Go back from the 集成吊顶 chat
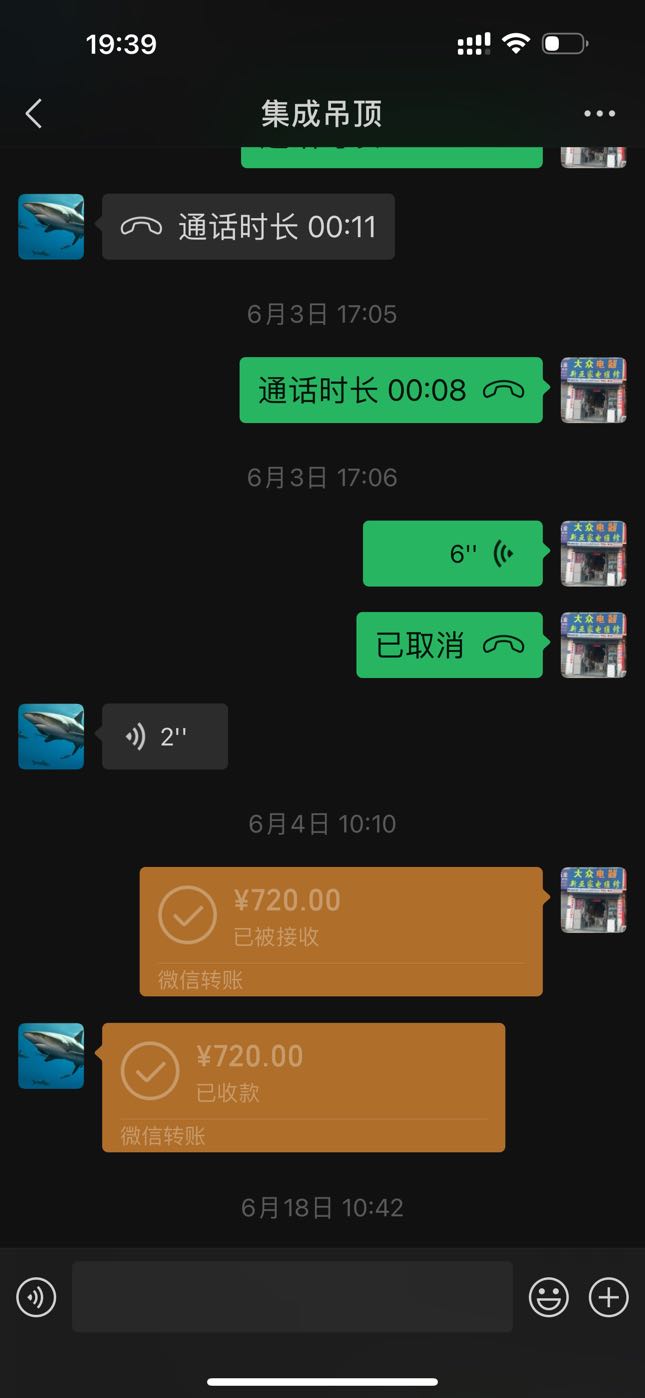The image size is (645, 1398). [33, 114]
